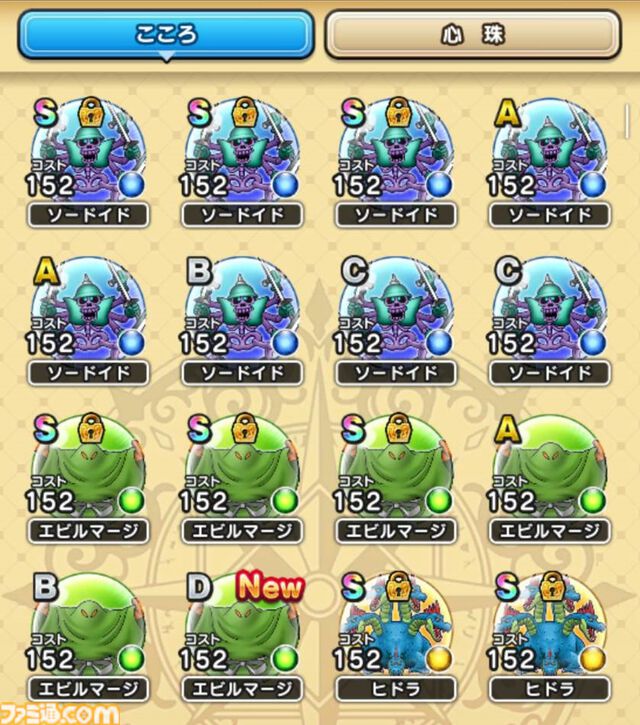The width and height of the screenshot is (640, 725).
Task: Select the A-rank エビルマージ heart
Action: 548,473
